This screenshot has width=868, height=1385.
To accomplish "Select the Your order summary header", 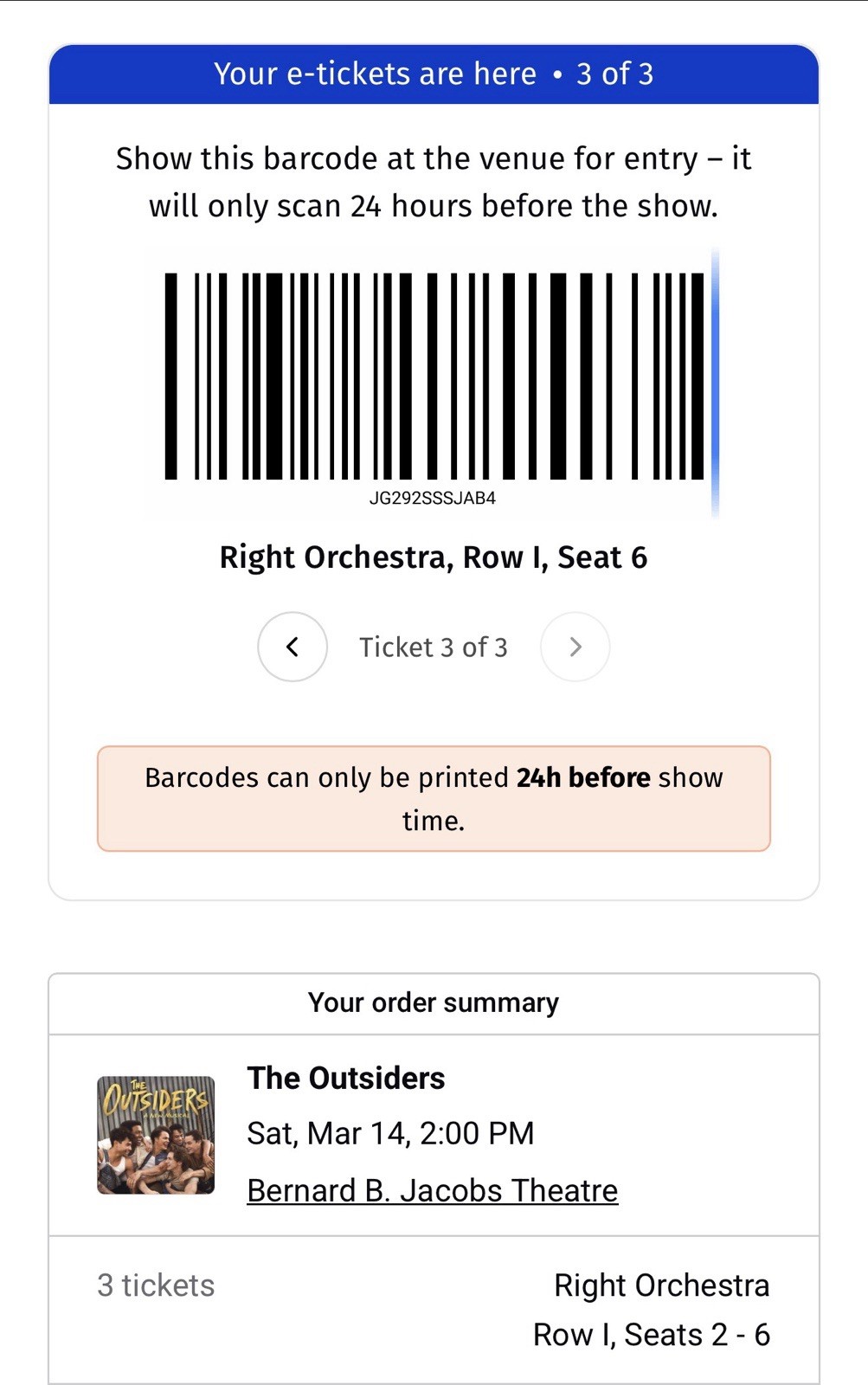I will 434,1002.
